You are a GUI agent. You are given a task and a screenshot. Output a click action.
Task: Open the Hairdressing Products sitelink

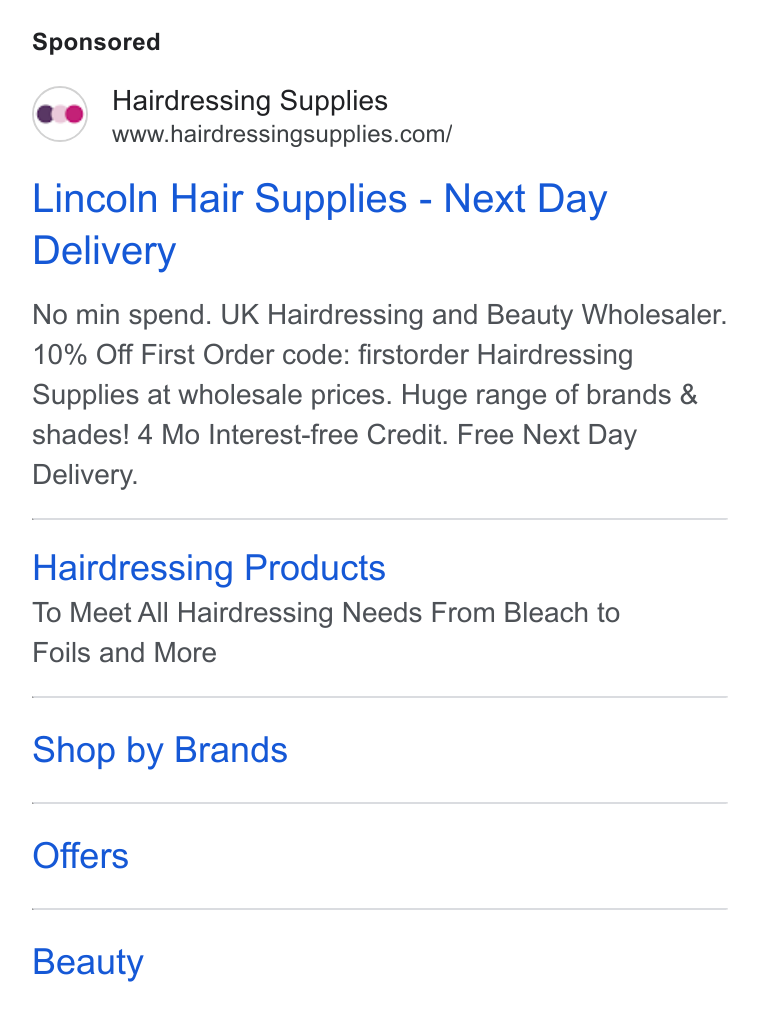pos(209,568)
